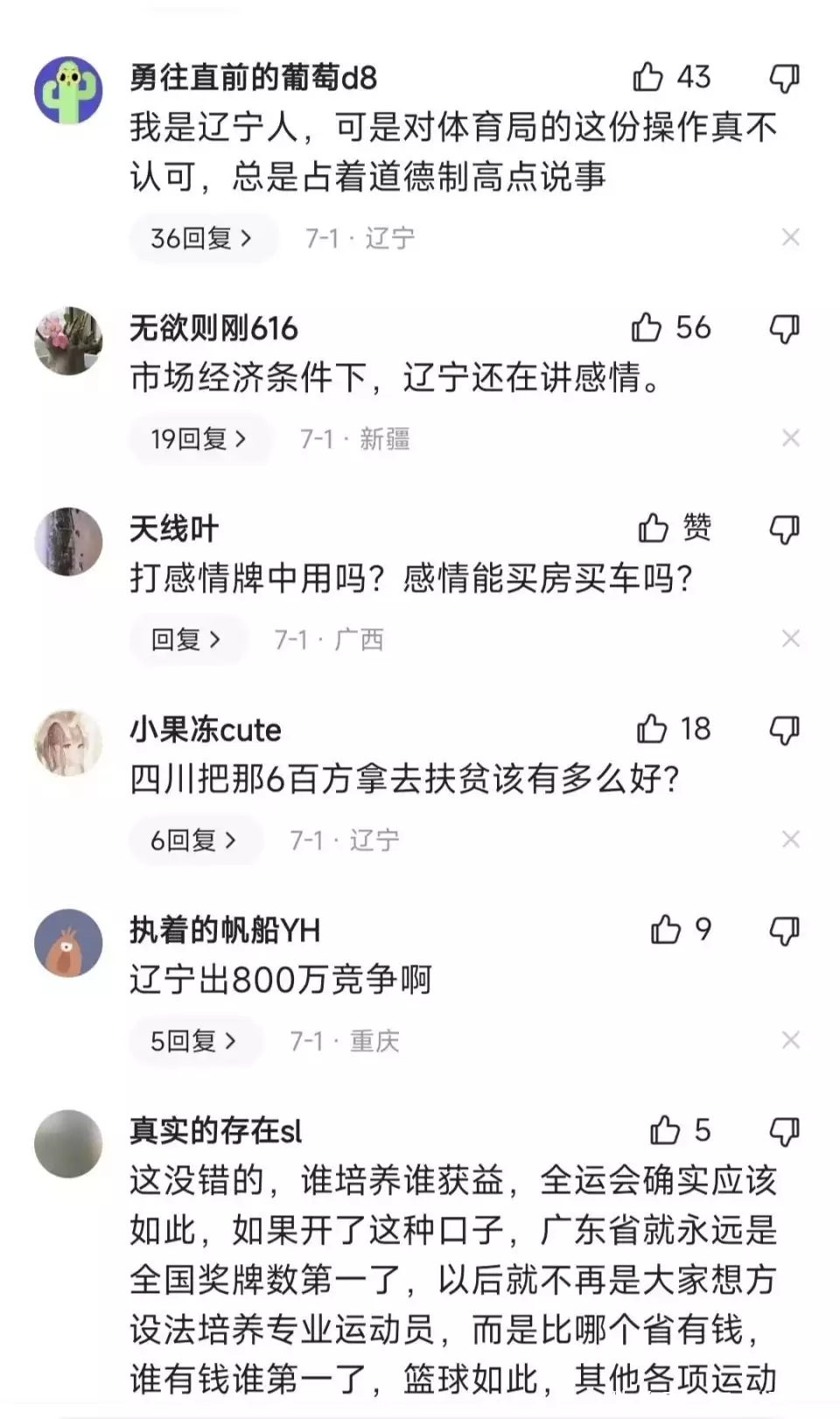Expand the 6回复 replies
The width and height of the screenshot is (840, 1419).
pyautogui.click(x=194, y=840)
